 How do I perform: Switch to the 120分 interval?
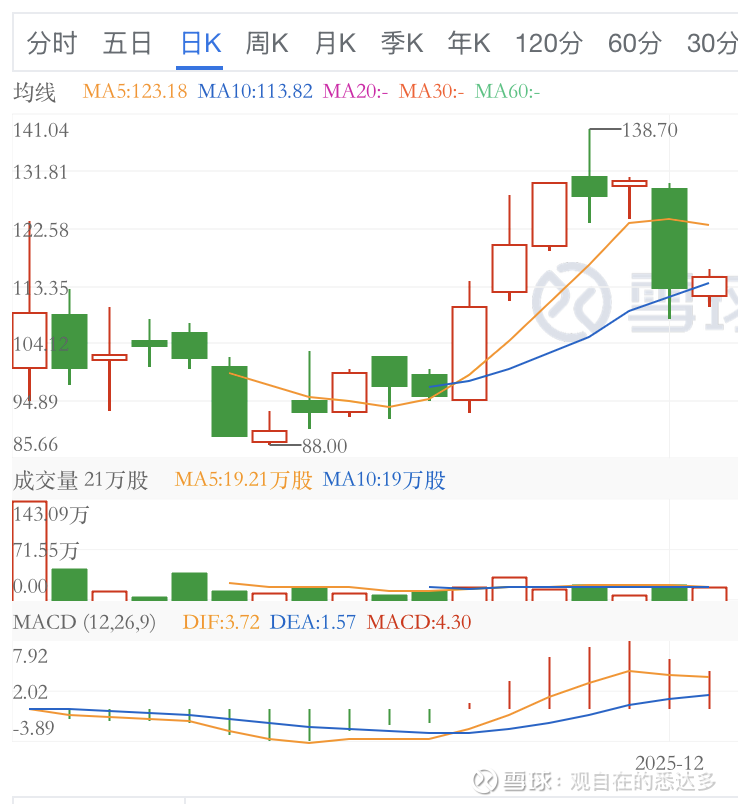549,43
